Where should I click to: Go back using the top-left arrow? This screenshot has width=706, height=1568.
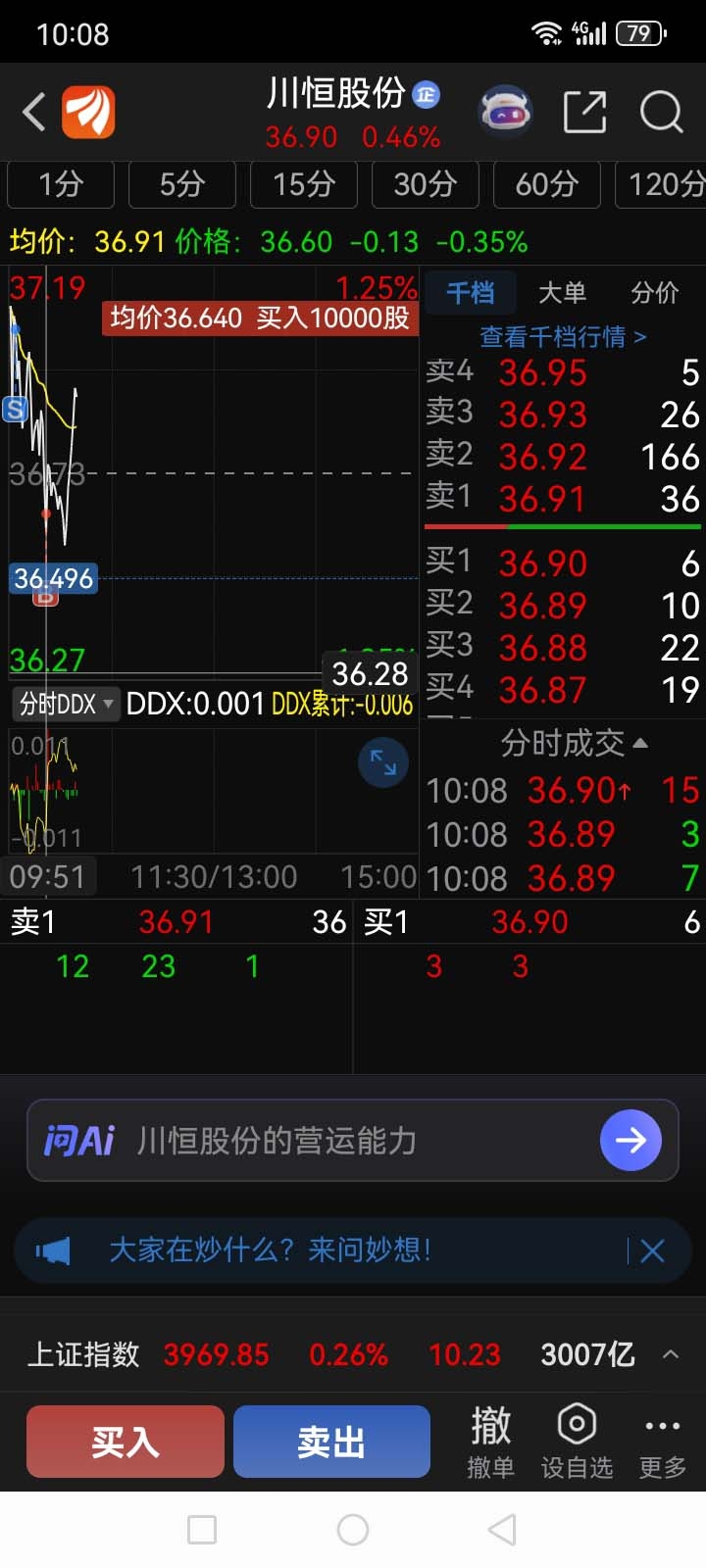pos(34,112)
